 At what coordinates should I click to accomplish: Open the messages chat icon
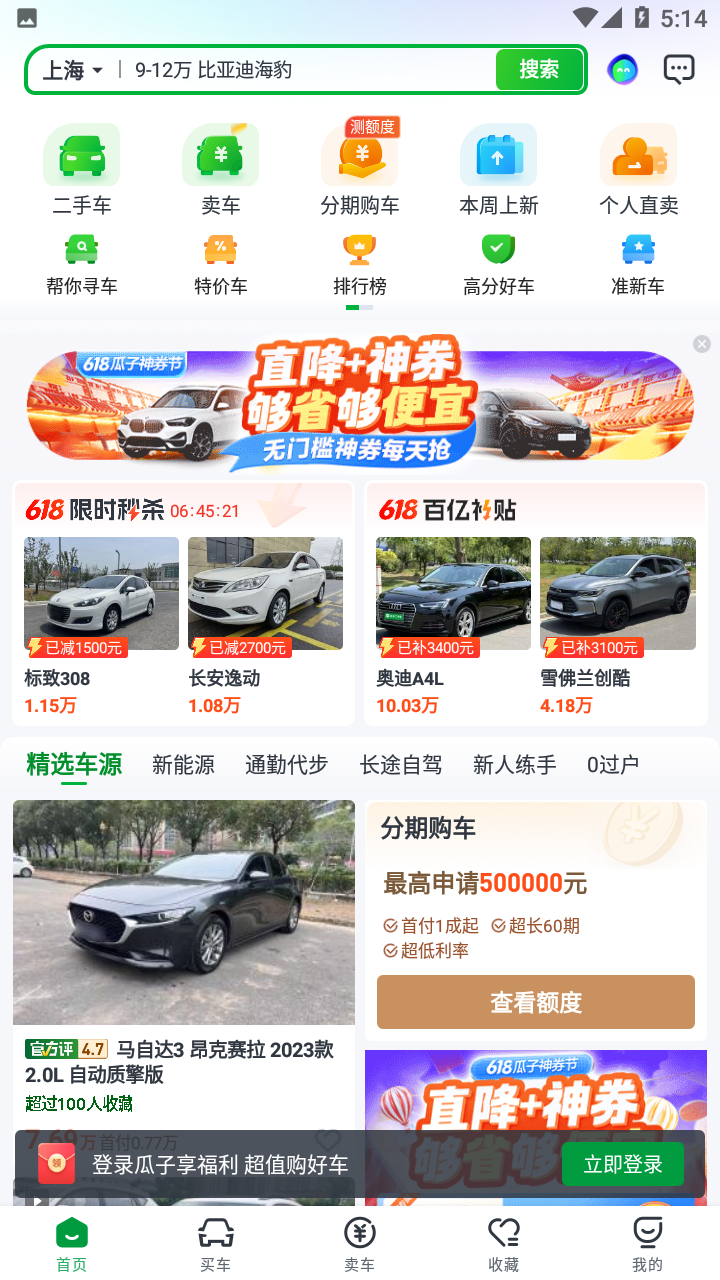tap(679, 69)
